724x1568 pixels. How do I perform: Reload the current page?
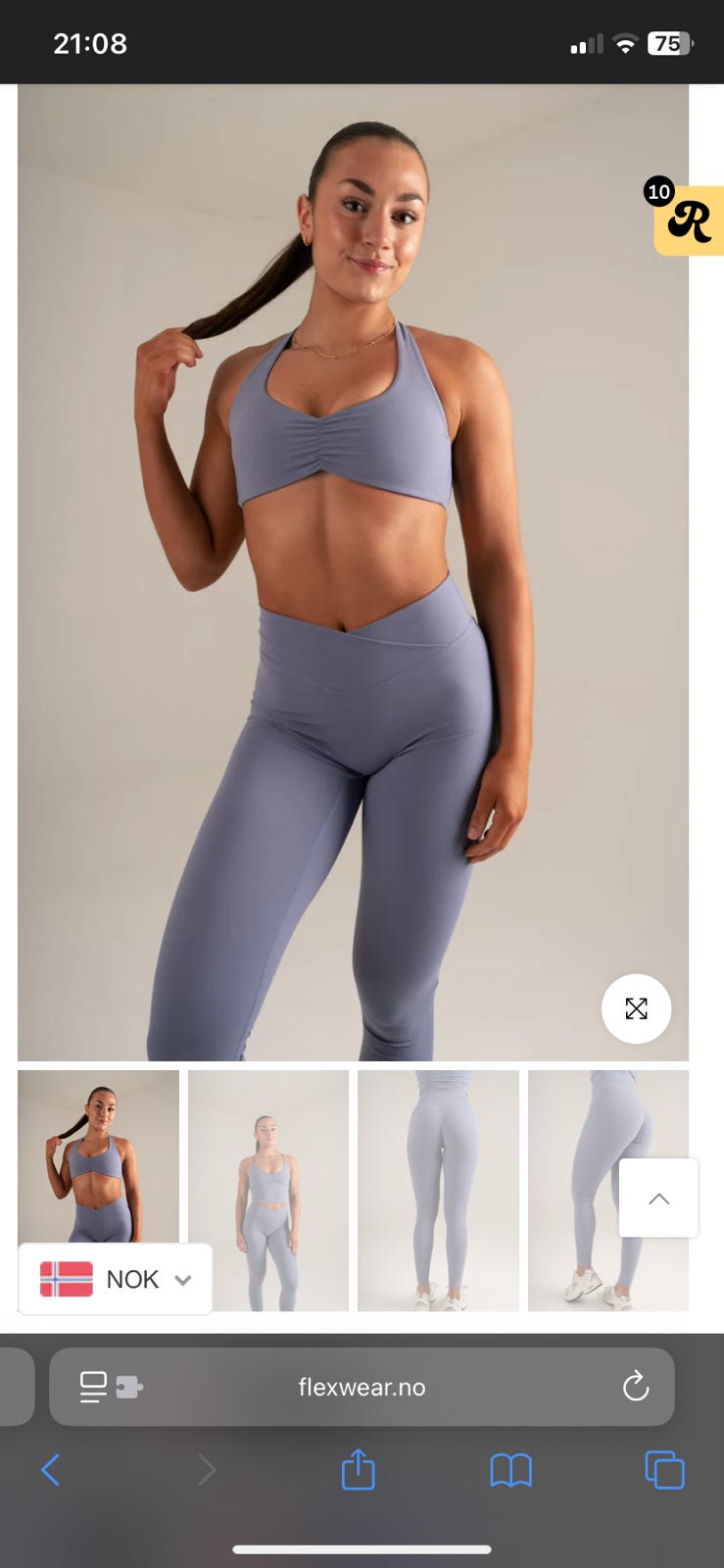coord(636,1387)
